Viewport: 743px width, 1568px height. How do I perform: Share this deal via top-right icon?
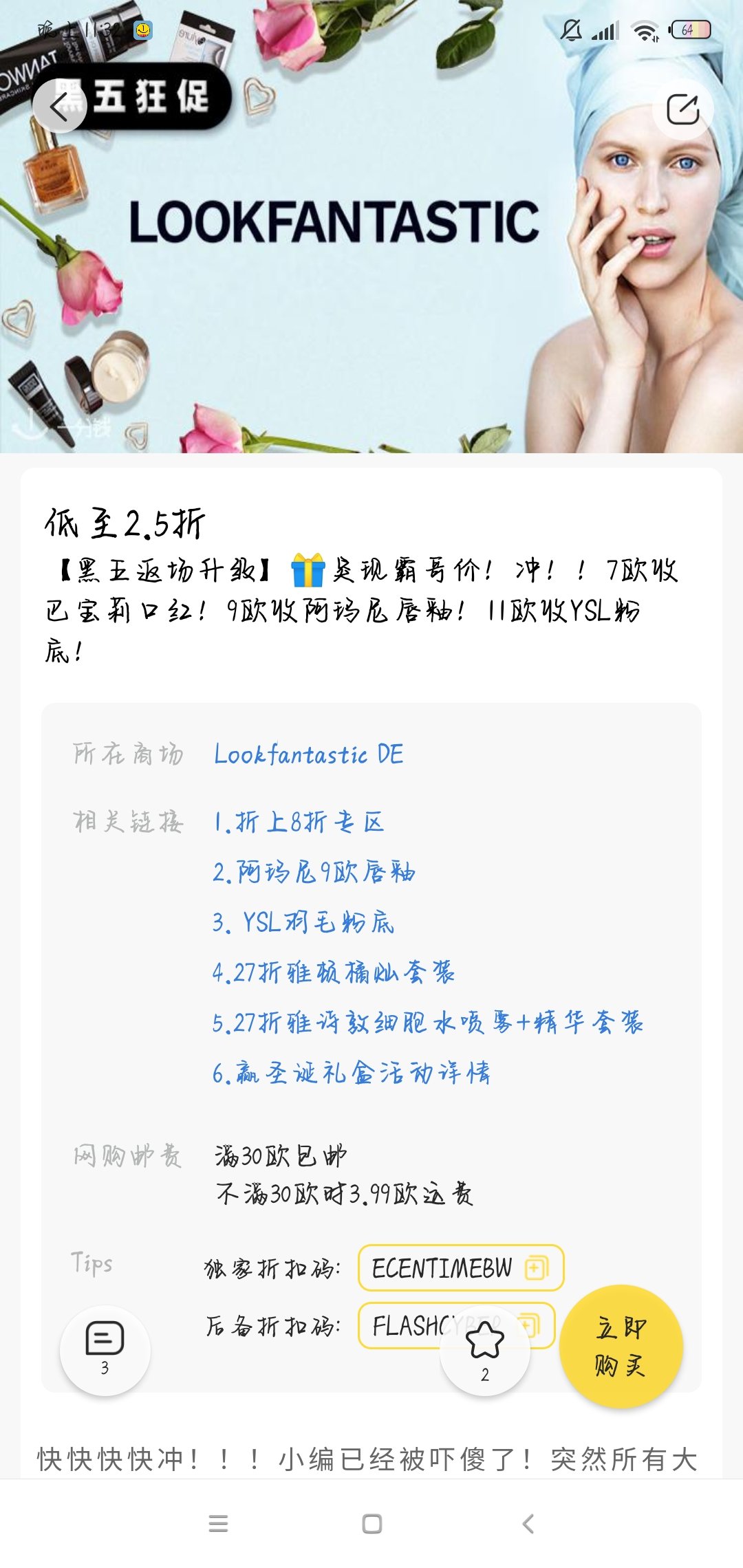(x=683, y=109)
